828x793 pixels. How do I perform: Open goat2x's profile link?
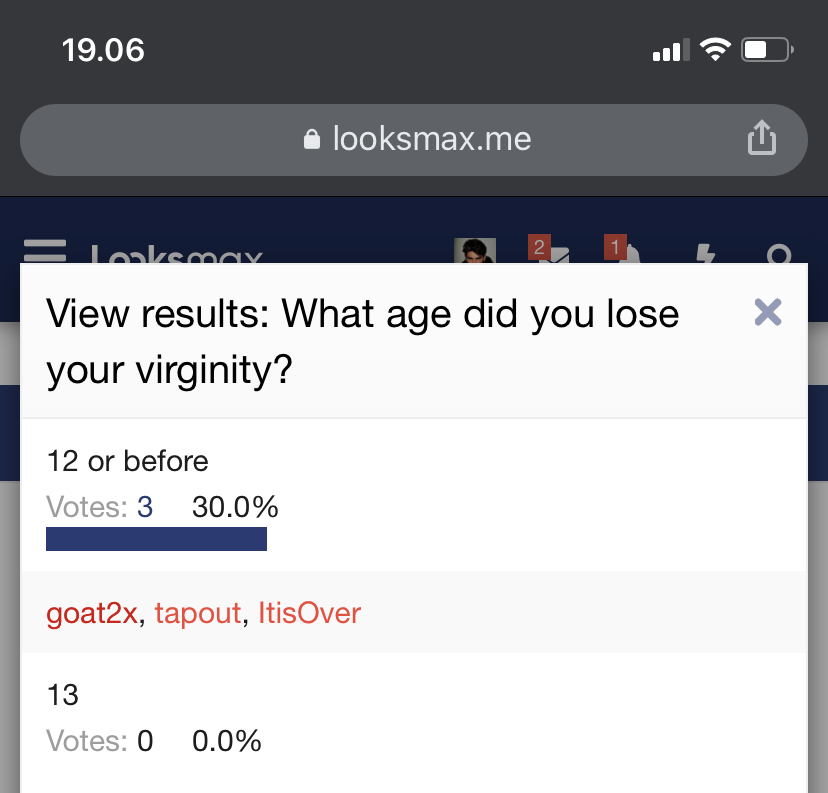[x=92, y=612]
